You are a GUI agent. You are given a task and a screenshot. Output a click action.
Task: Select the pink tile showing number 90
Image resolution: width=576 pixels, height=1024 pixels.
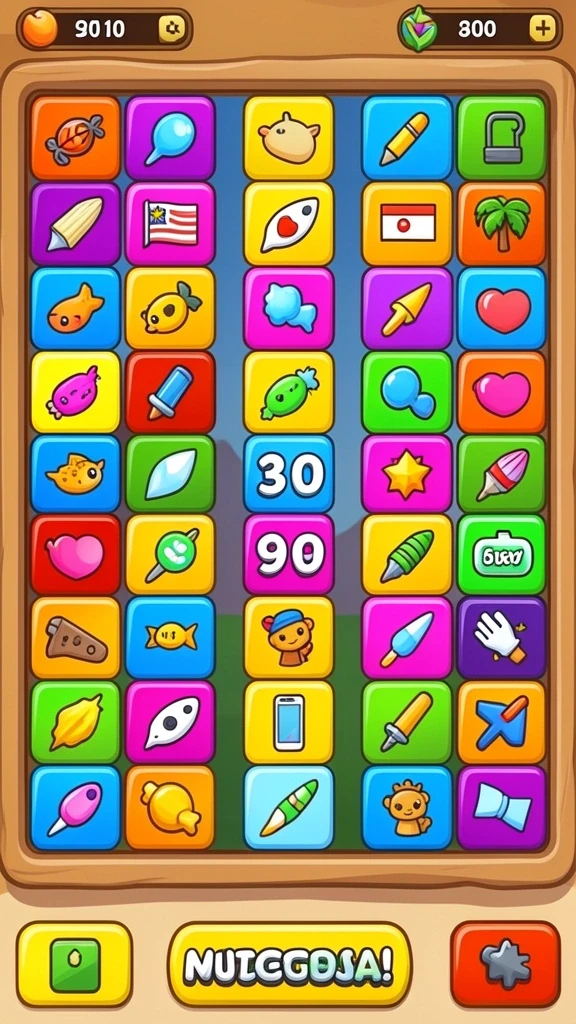click(289, 554)
